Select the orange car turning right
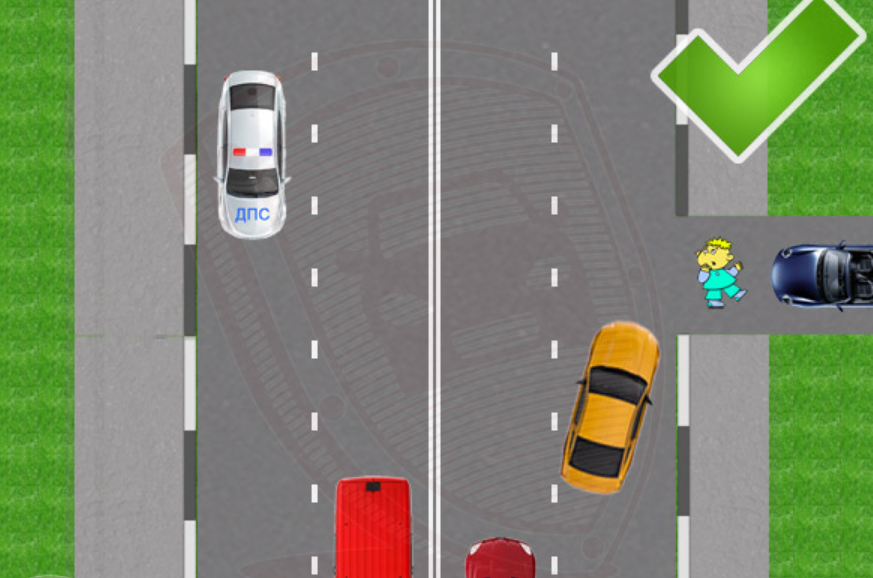The height and width of the screenshot is (578, 873). 610,405
